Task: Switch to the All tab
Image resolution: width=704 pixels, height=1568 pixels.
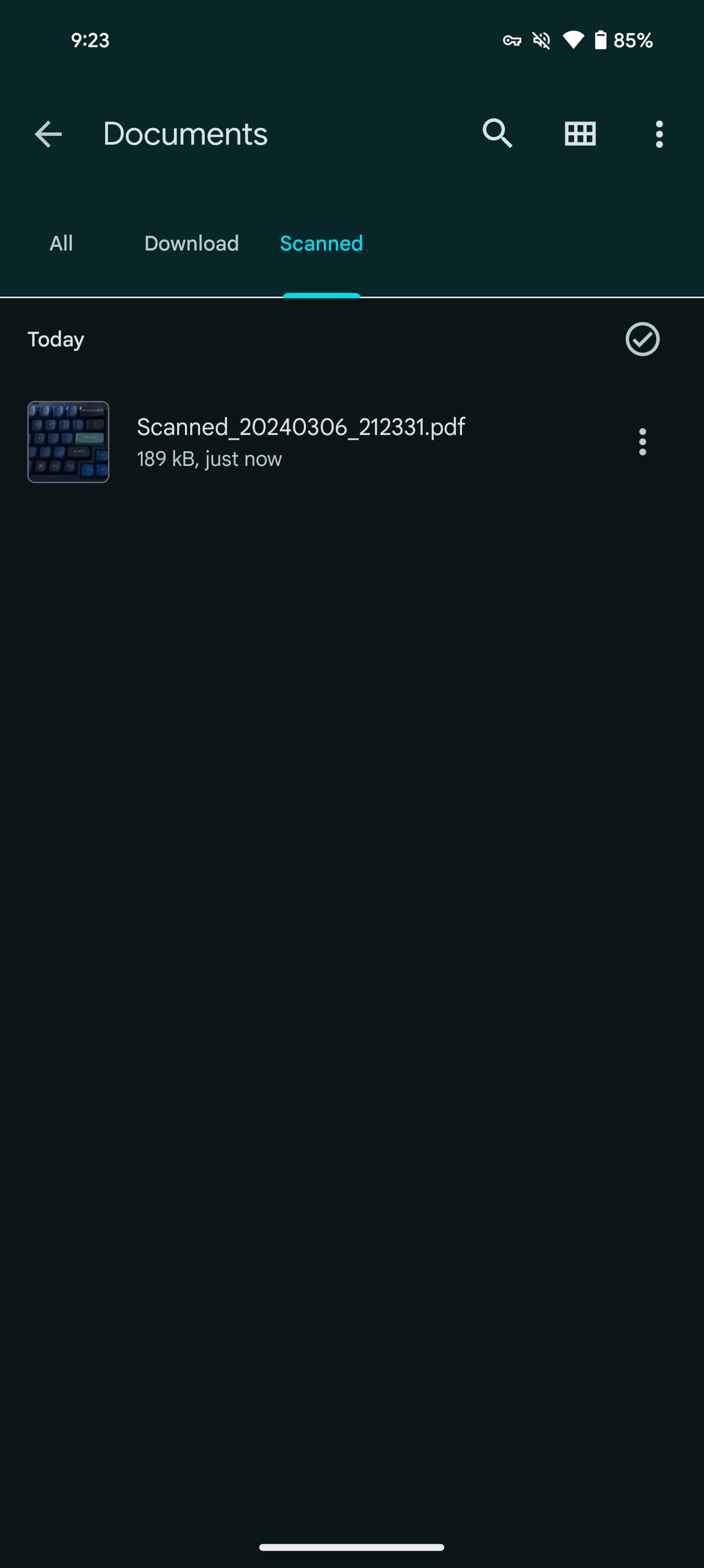Action: 60,244
